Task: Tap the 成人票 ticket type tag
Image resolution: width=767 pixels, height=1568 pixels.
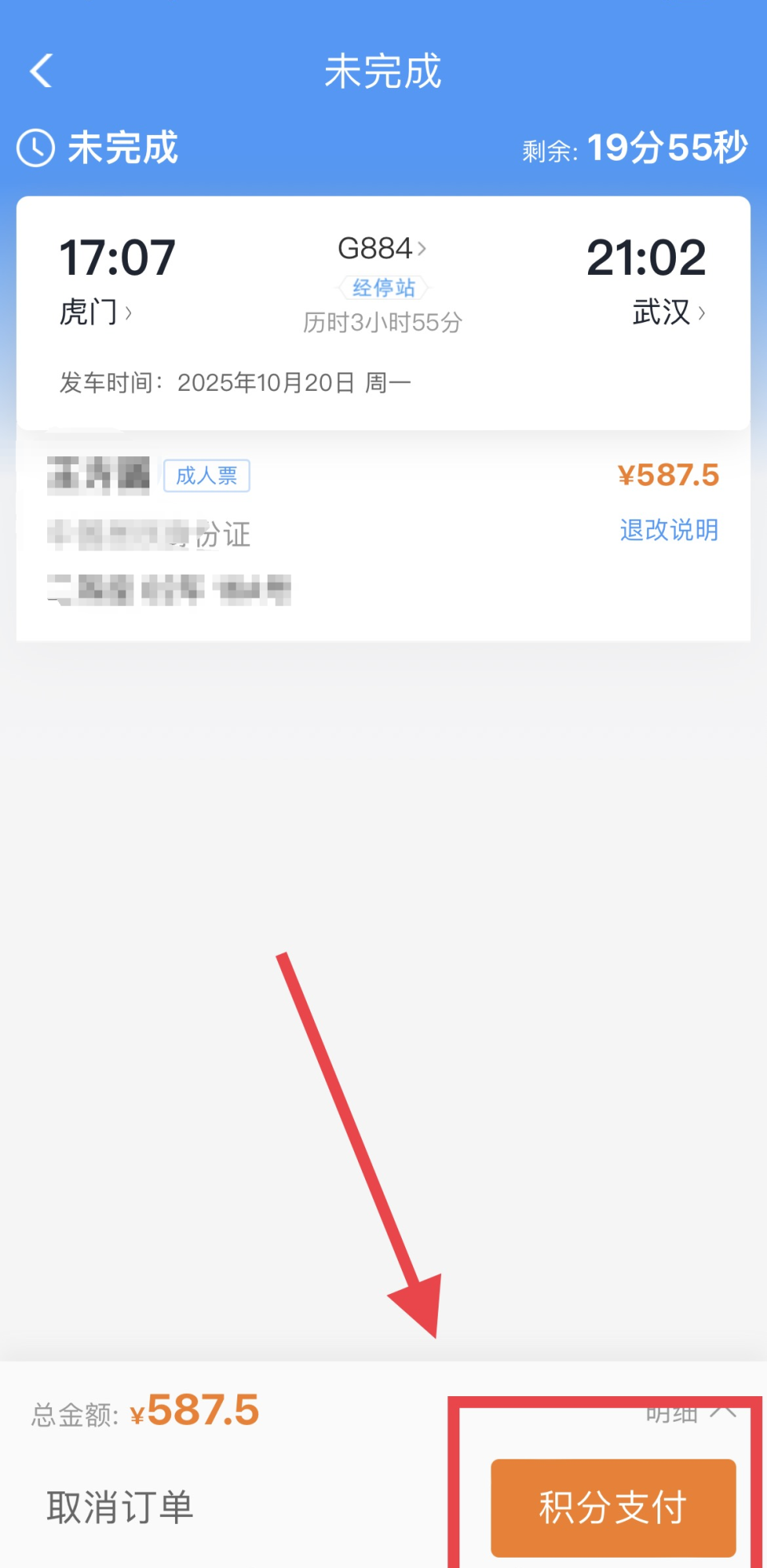Action: tap(207, 476)
